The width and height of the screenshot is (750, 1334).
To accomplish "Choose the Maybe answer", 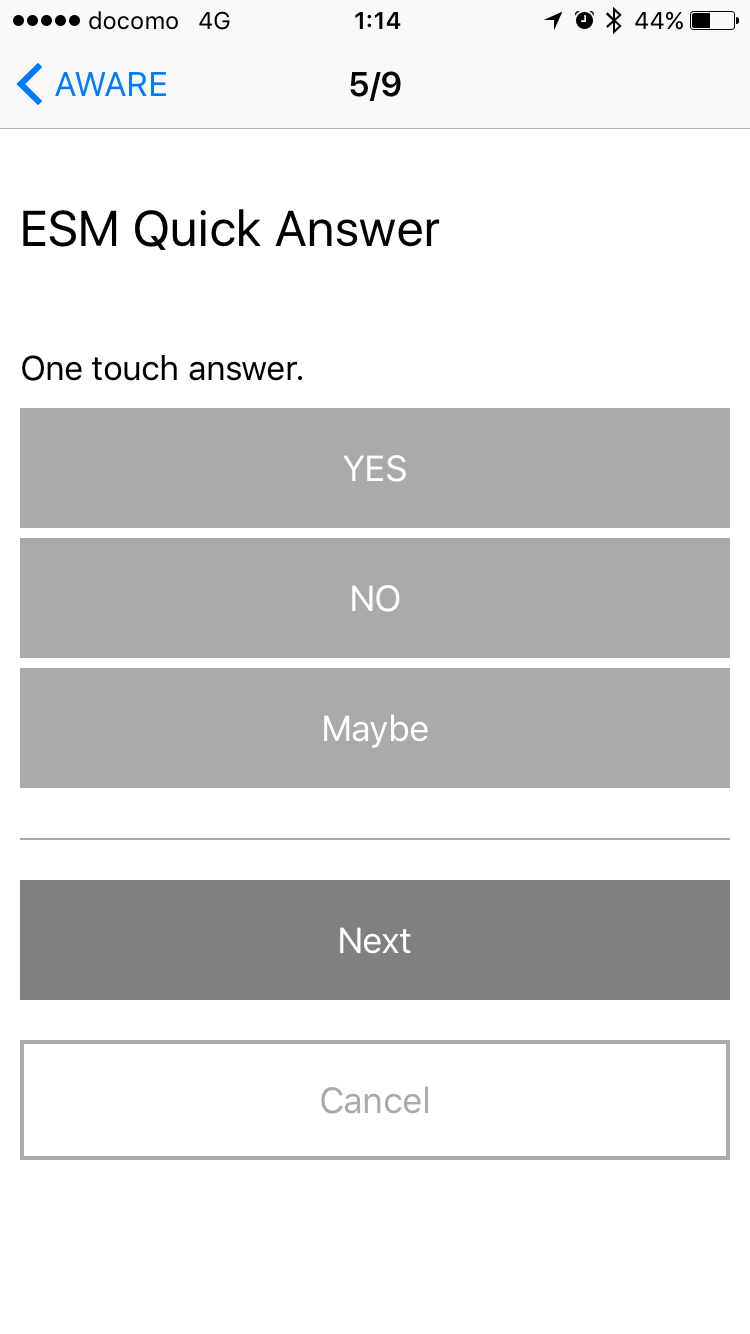I will (x=375, y=728).
